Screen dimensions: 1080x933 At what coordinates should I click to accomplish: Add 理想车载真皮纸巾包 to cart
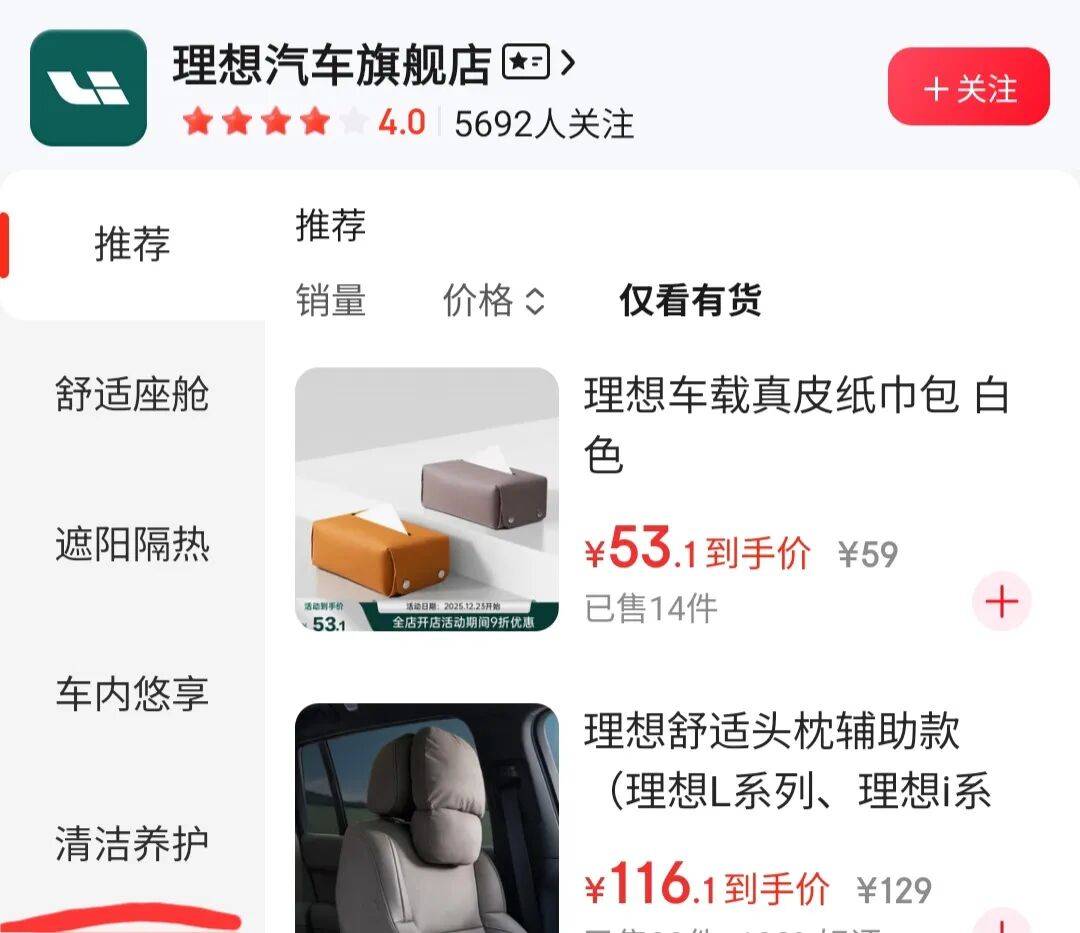(1001, 602)
